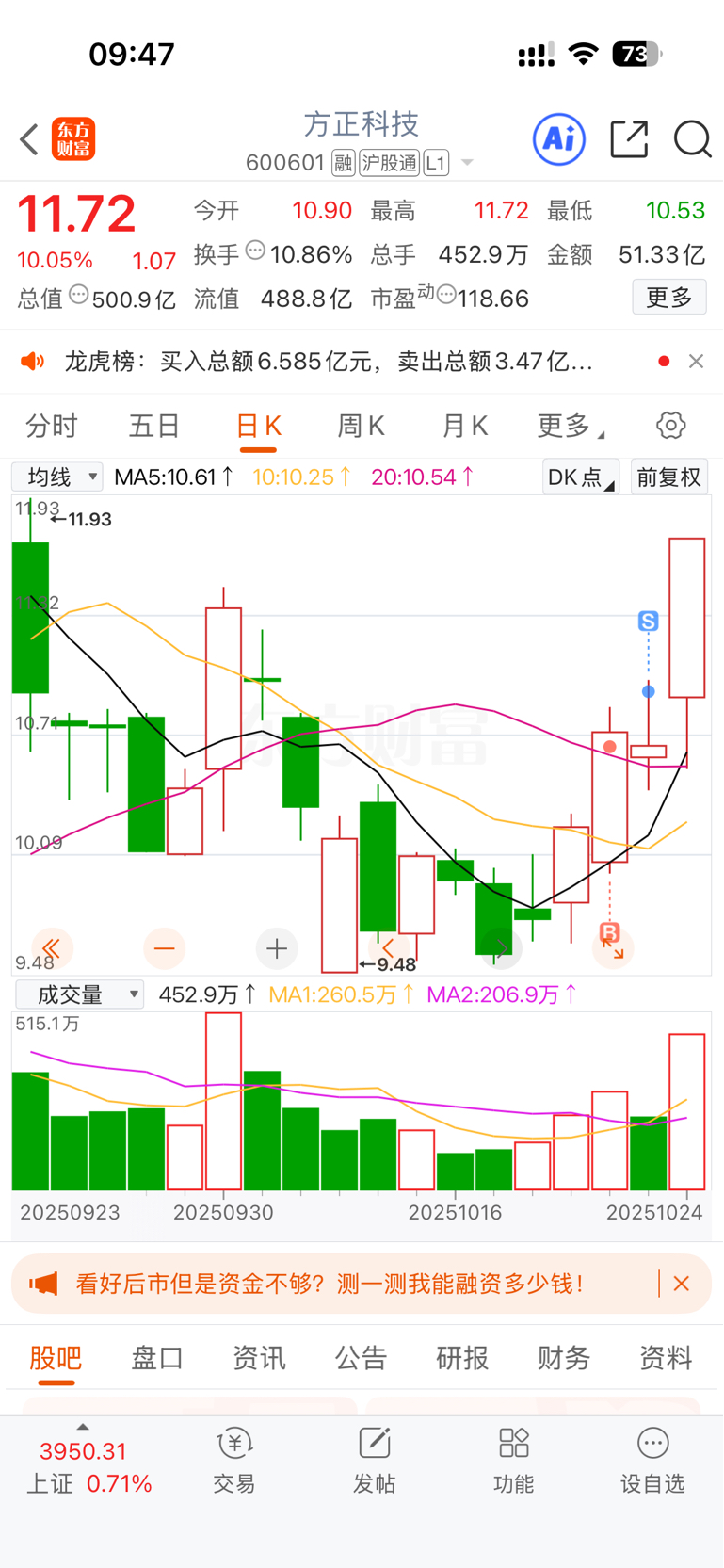Viewport: 724px width, 1568px height.
Task: Switch to the 五日 chart tab
Action: [x=154, y=427]
